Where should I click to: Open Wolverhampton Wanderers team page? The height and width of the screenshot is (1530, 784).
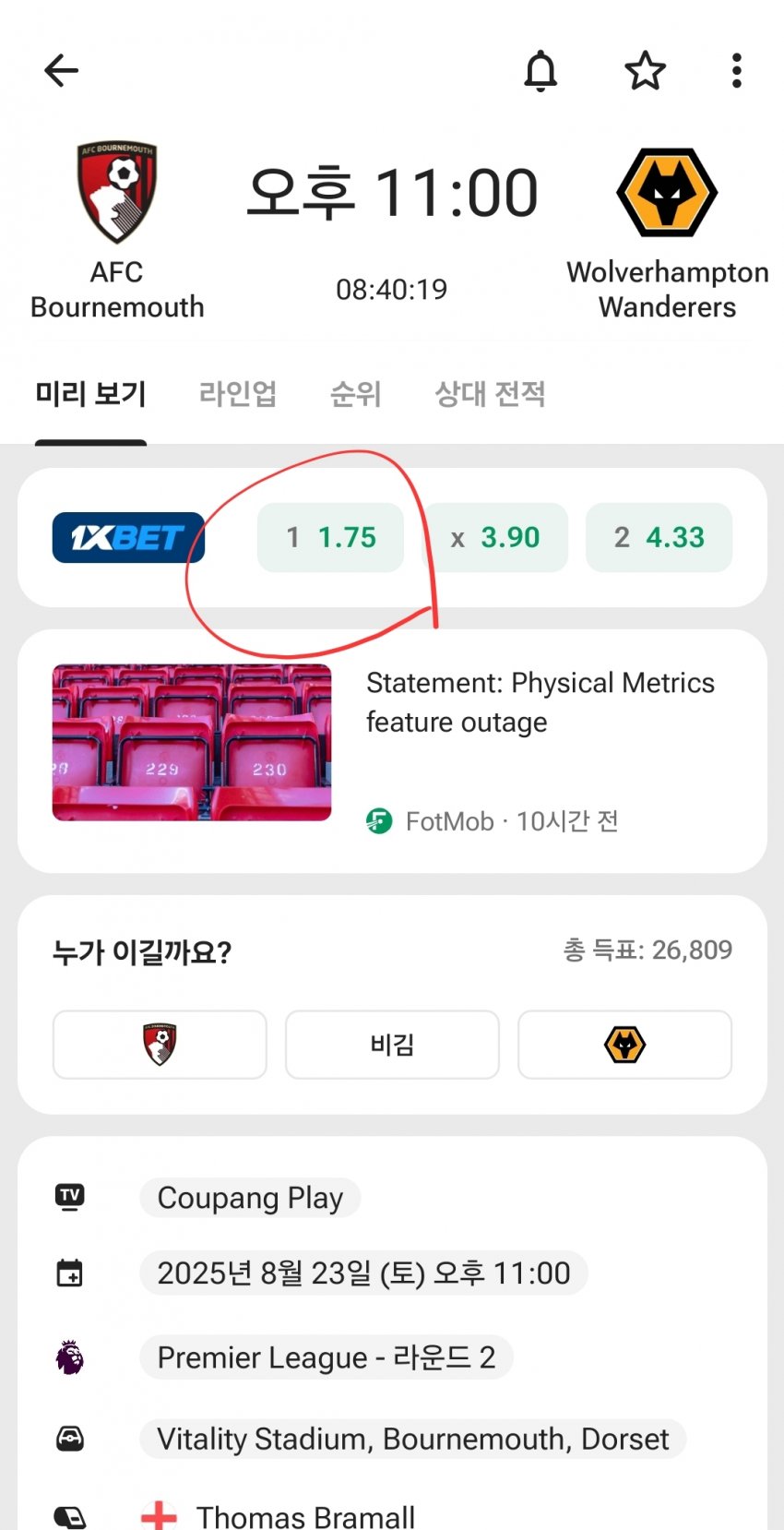(x=667, y=231)
